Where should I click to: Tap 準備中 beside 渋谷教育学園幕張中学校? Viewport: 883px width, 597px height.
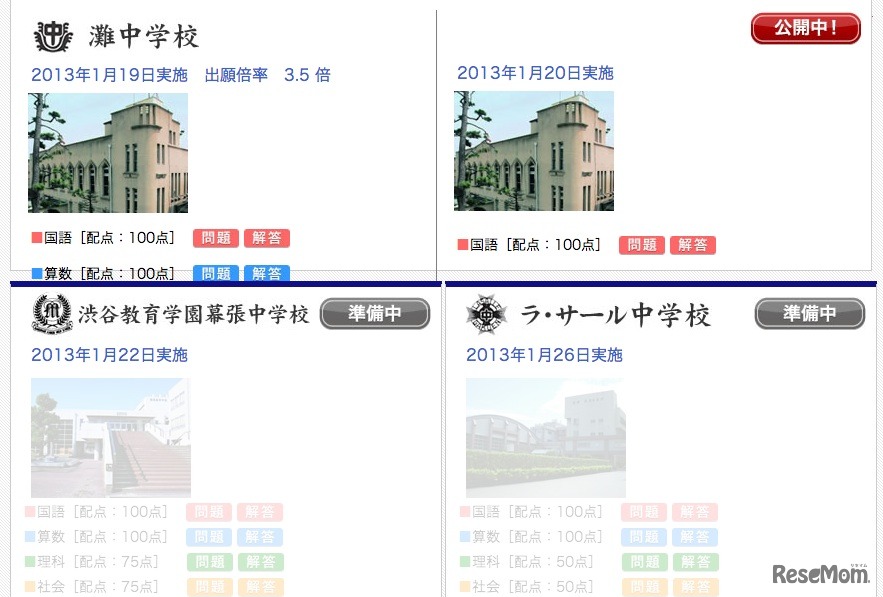[375, 314]
